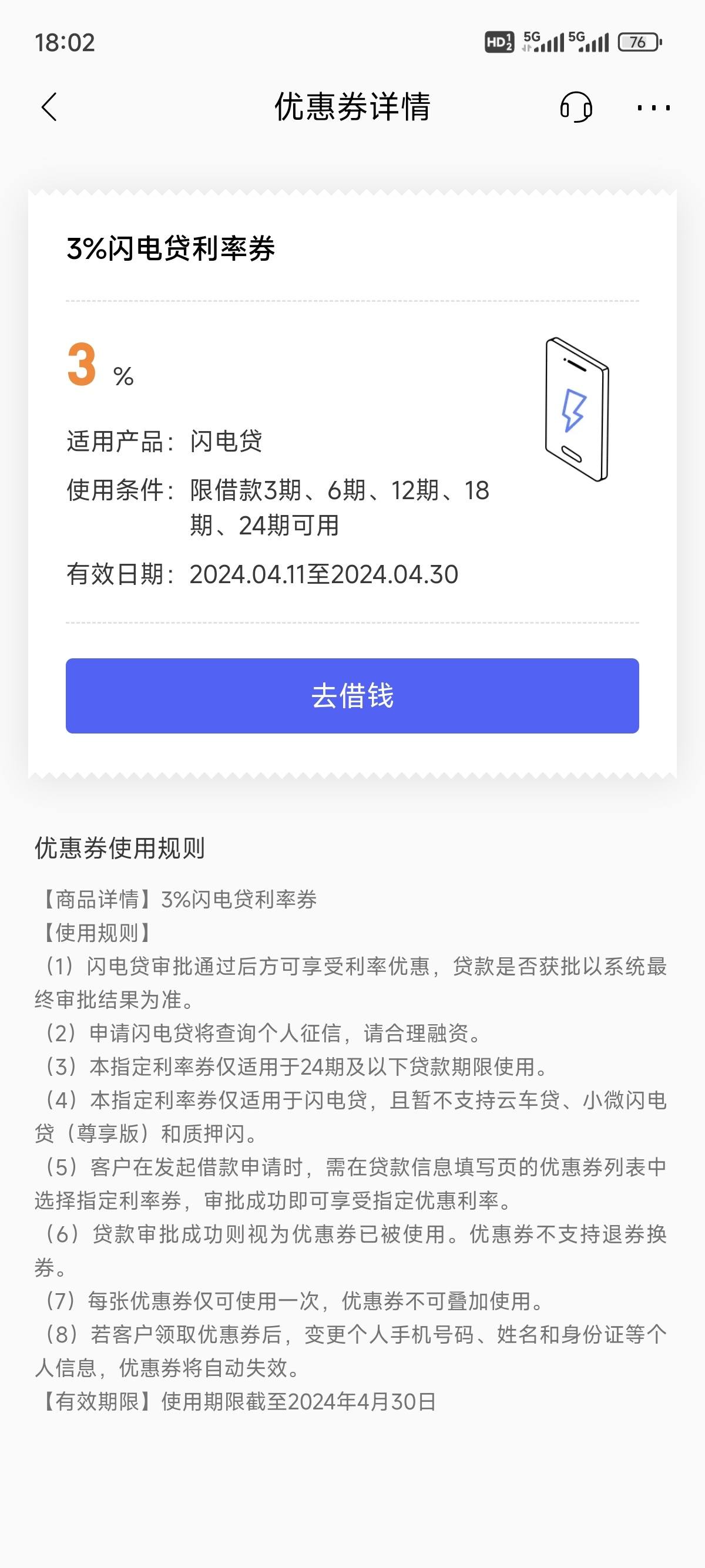This screenshot has width=705, height=1568.
Task: Go back from coupon details
Action: tap(50, 107)
